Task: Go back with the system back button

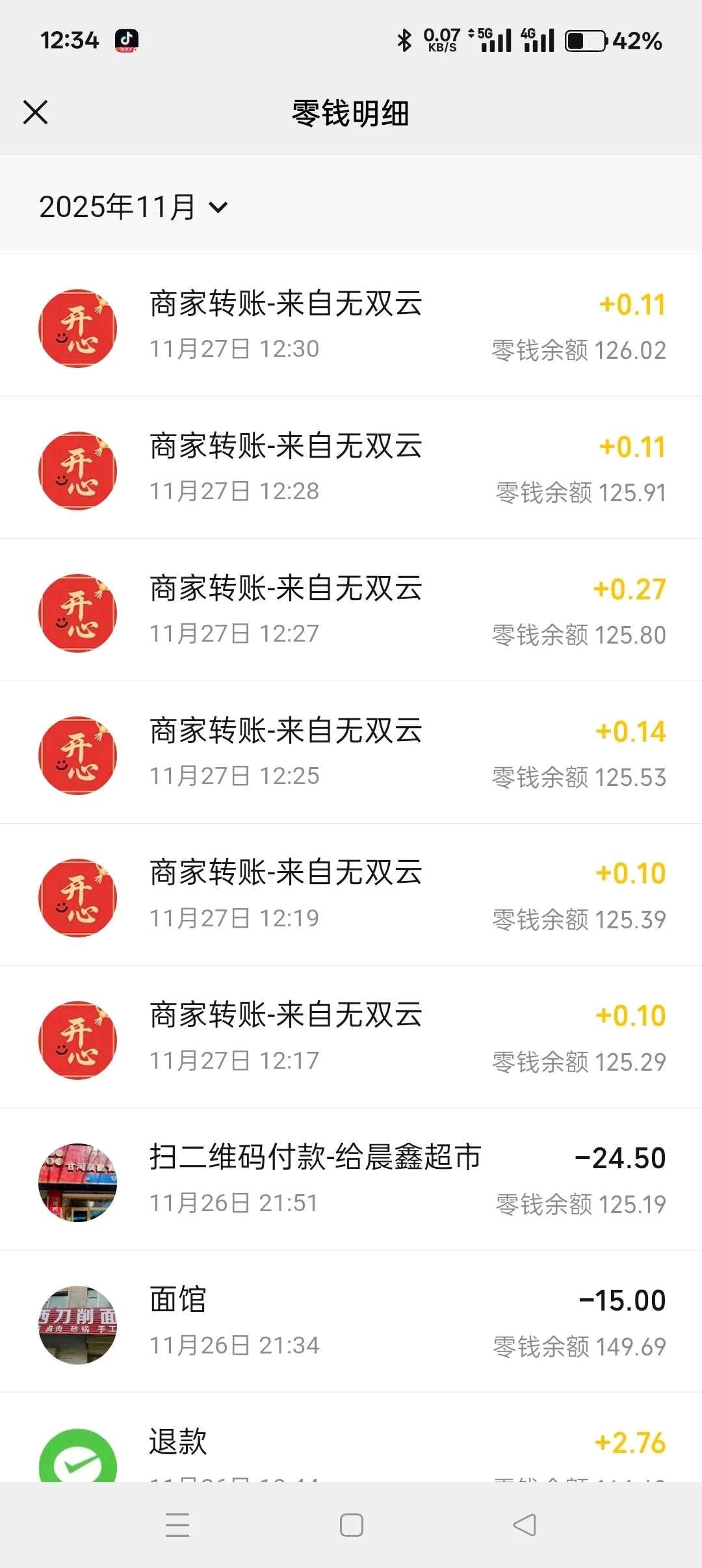Action: (x=525, y=1525)
